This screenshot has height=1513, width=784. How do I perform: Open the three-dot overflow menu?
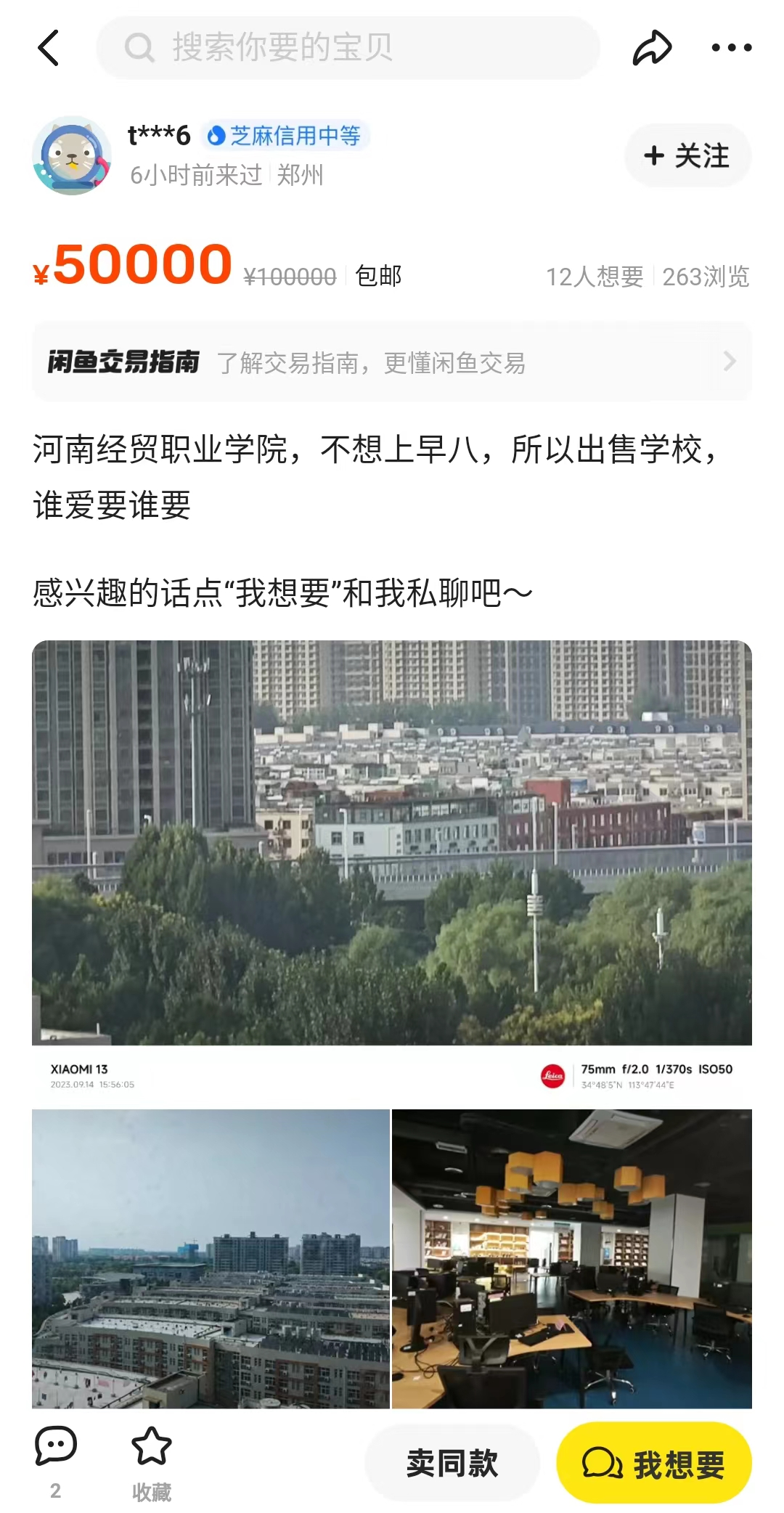point(731,48)
